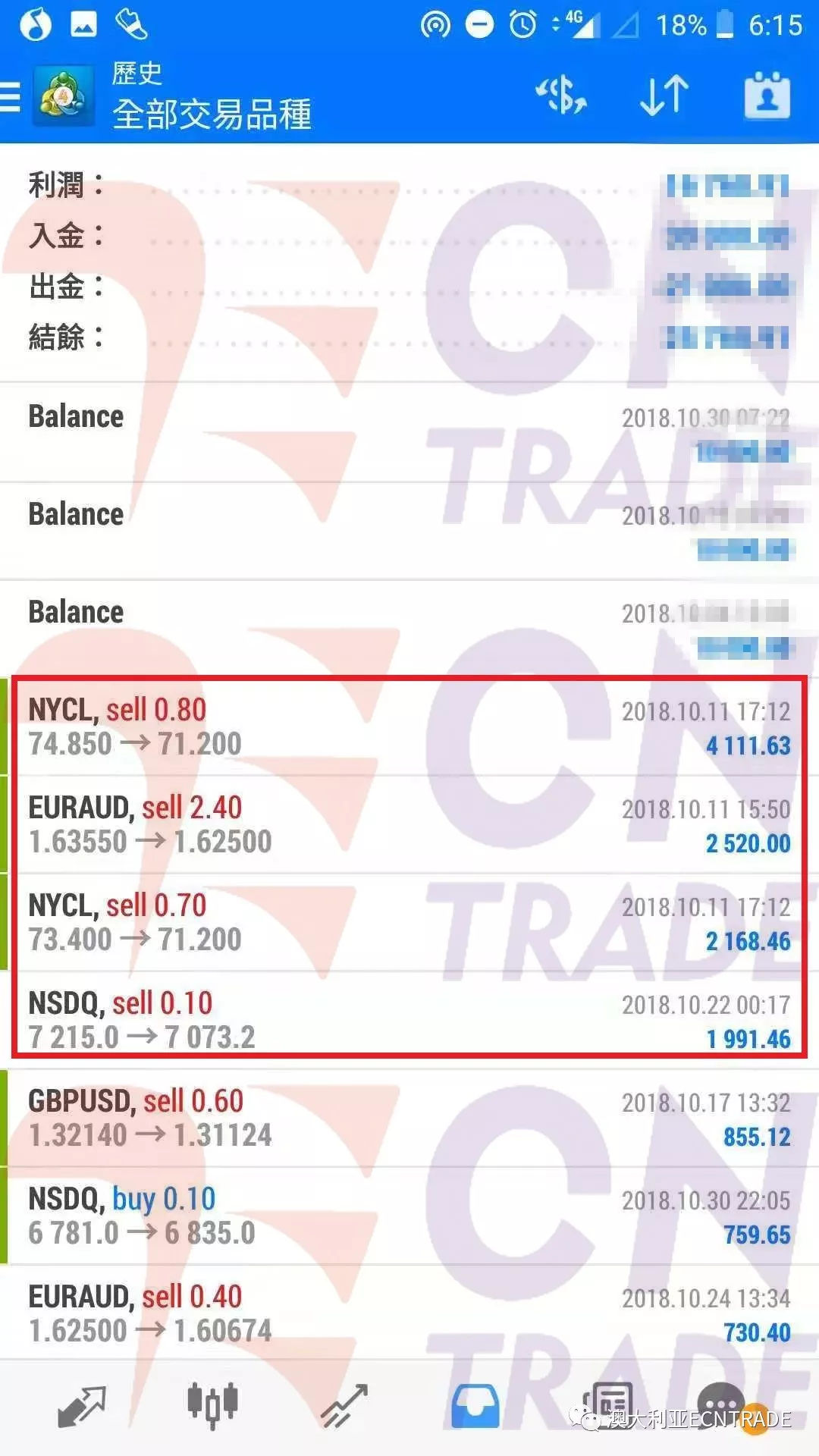The width and height of the screenshot is (819, 1456).
Task: Expand the GBPUSD sell 0.60 trade
Action: pyautogui.click(x=408, y=1119)
